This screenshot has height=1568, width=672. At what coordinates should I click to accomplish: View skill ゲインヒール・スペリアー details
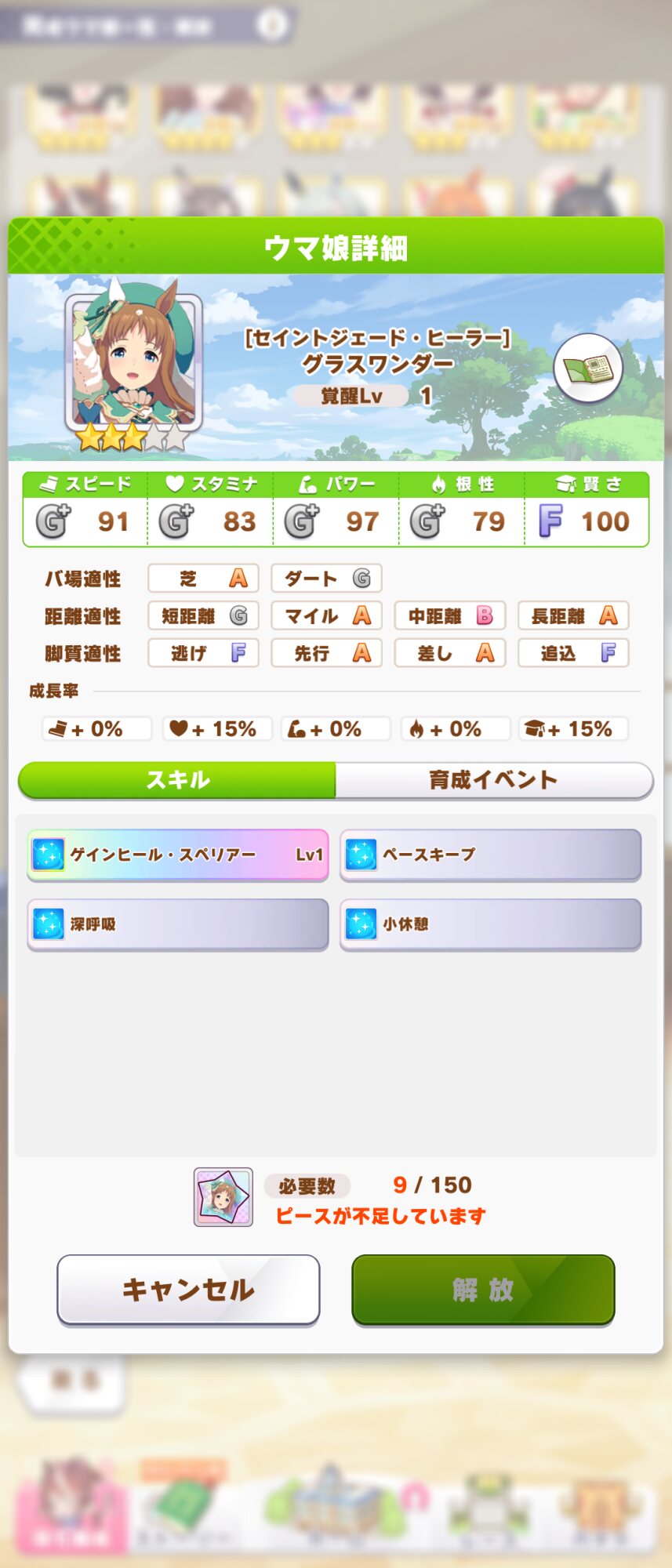coord(178,855)
